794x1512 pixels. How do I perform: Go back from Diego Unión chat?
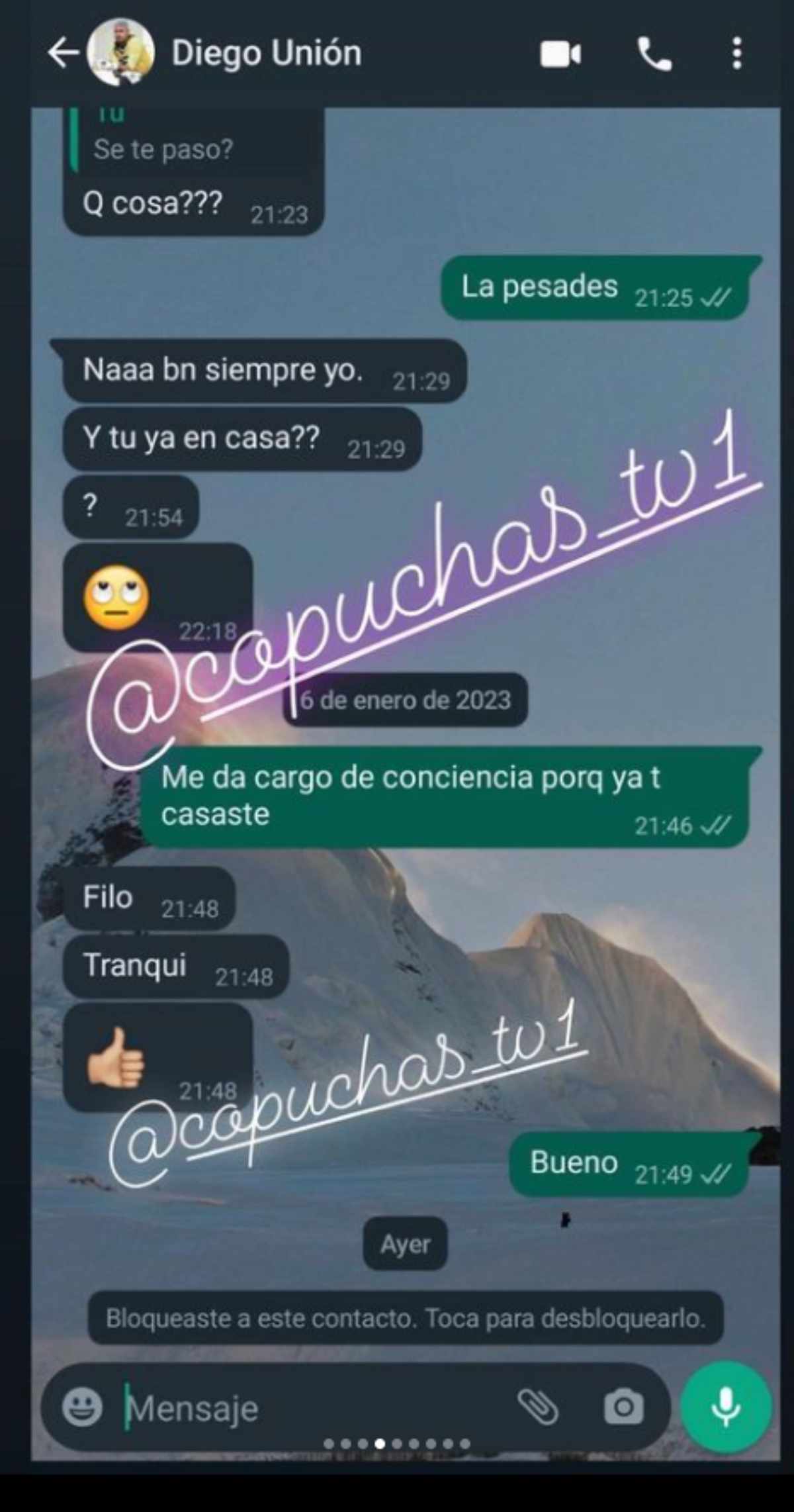tap(64, 53)
